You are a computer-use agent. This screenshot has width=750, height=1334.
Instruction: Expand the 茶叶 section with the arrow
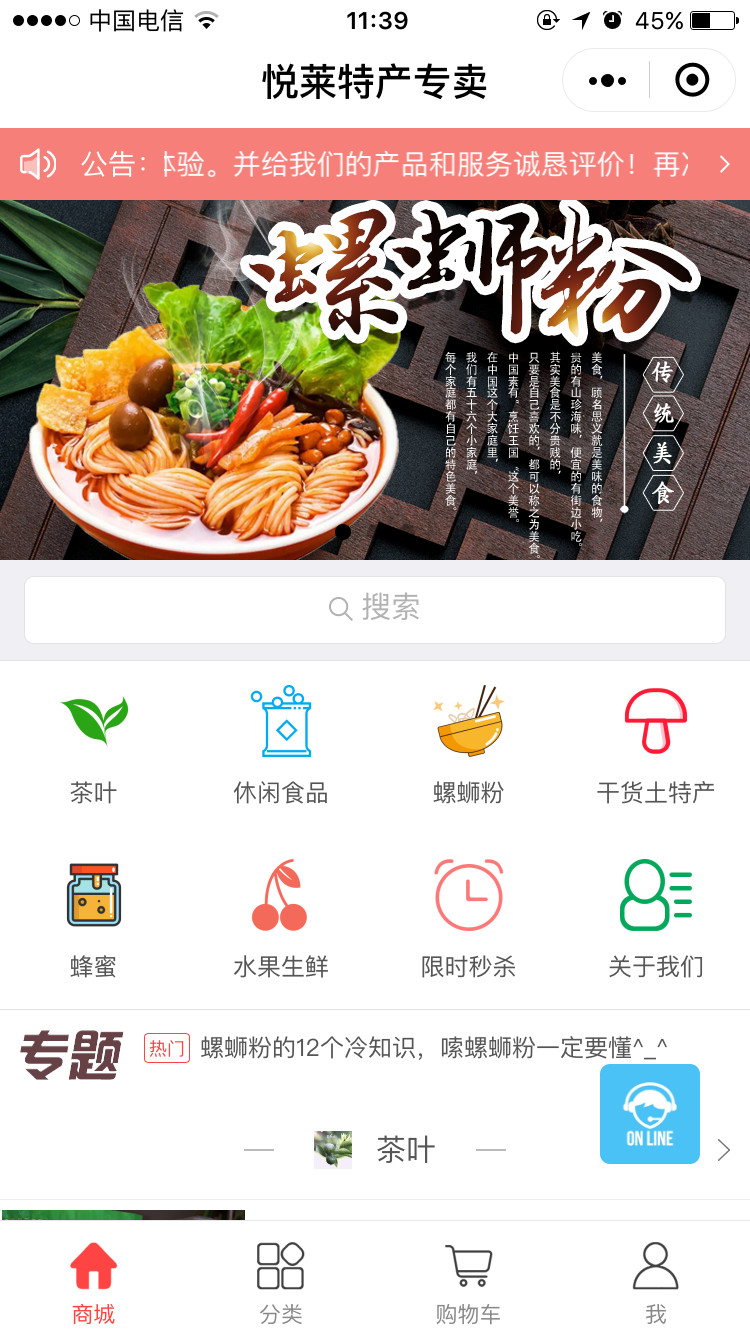pyautogui.click(x=724, y=1150)
